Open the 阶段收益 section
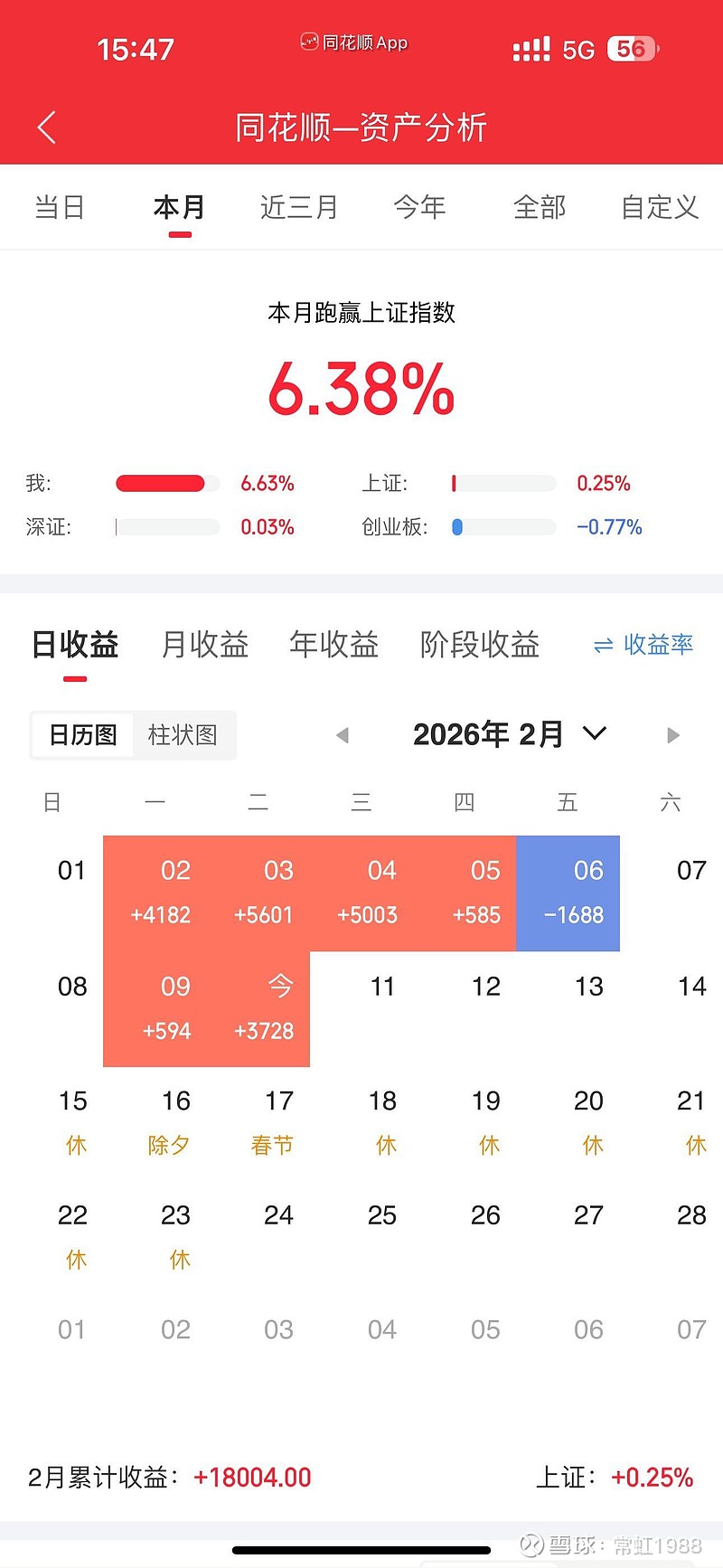 point(480,645)
